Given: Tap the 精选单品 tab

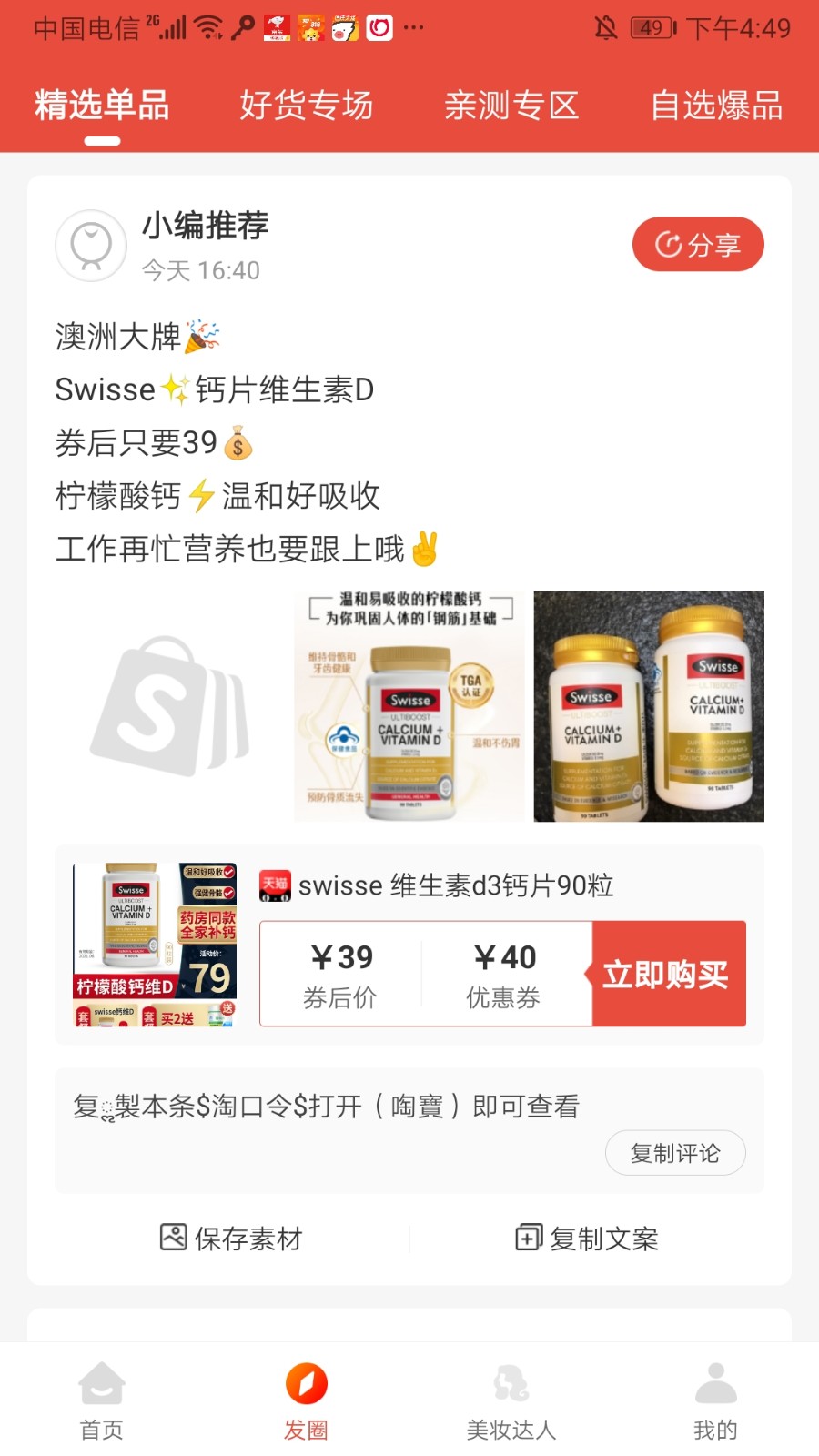Looking at the screenshot, I should point(102,106).
